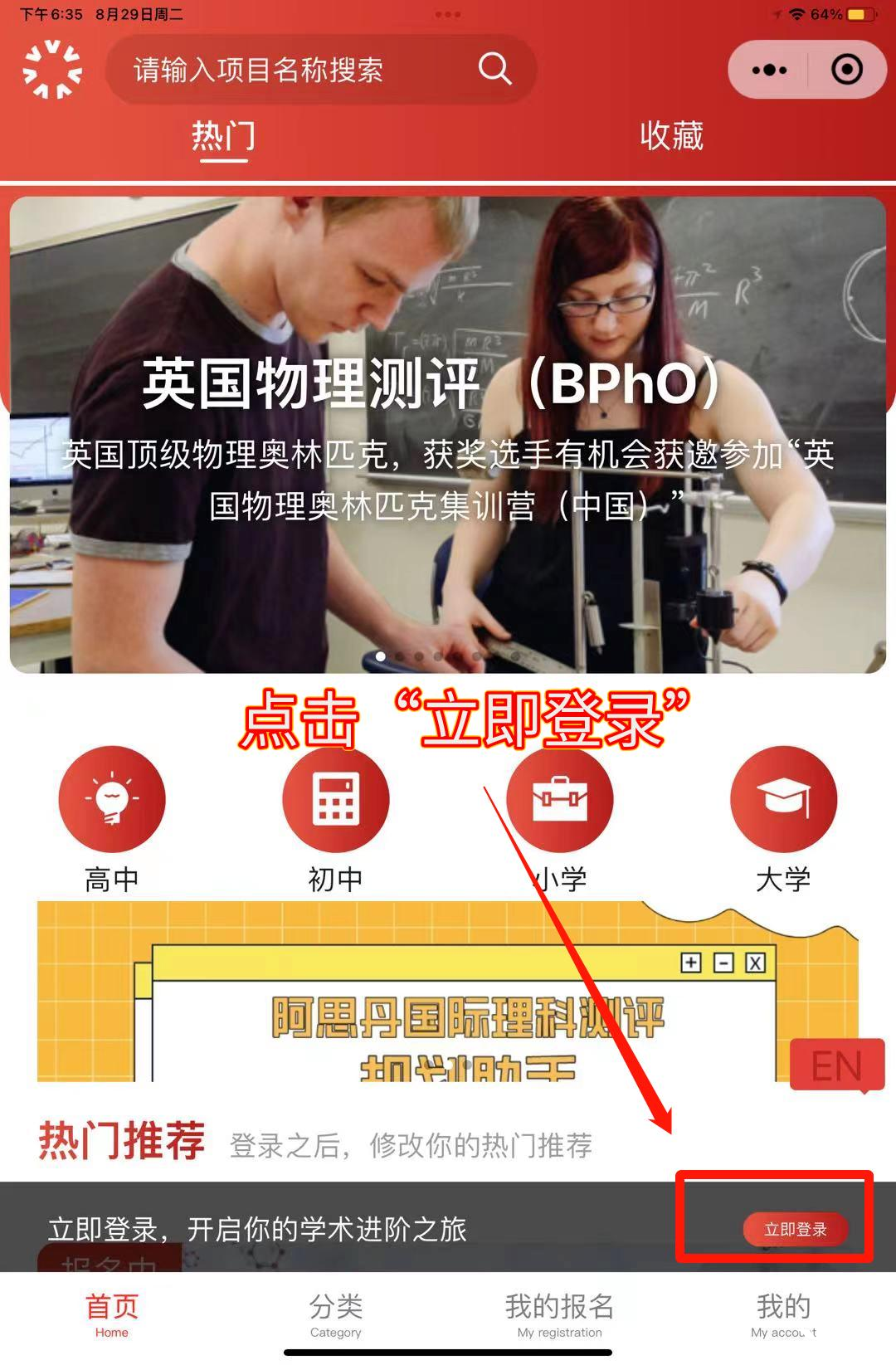Tap the magnifier search icon

[494, 69]
